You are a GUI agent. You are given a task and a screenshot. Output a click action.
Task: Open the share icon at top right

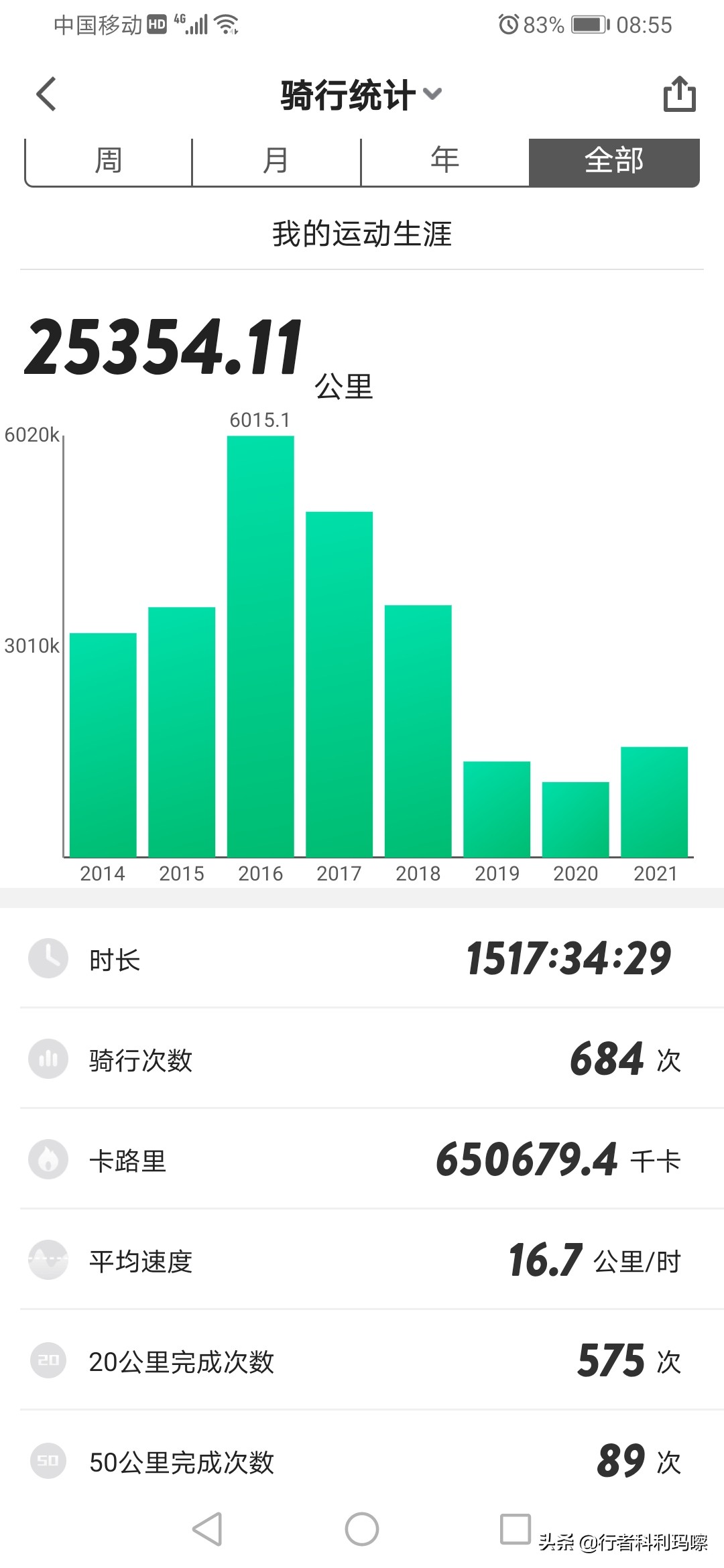[x=680, y=94]
